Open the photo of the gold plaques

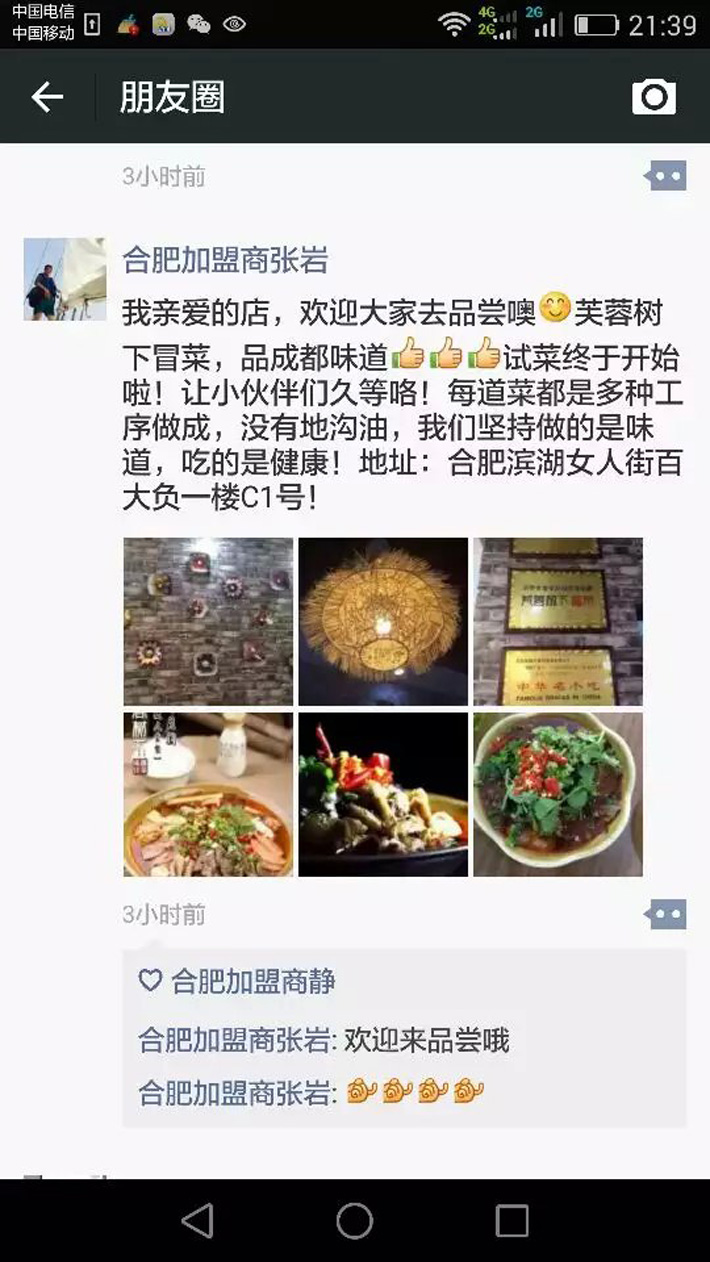[558, 621]
